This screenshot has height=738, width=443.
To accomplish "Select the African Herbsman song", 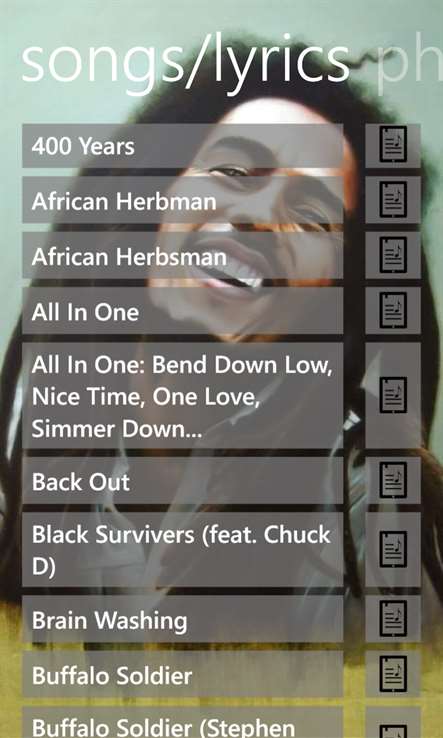I will [183, 257].
